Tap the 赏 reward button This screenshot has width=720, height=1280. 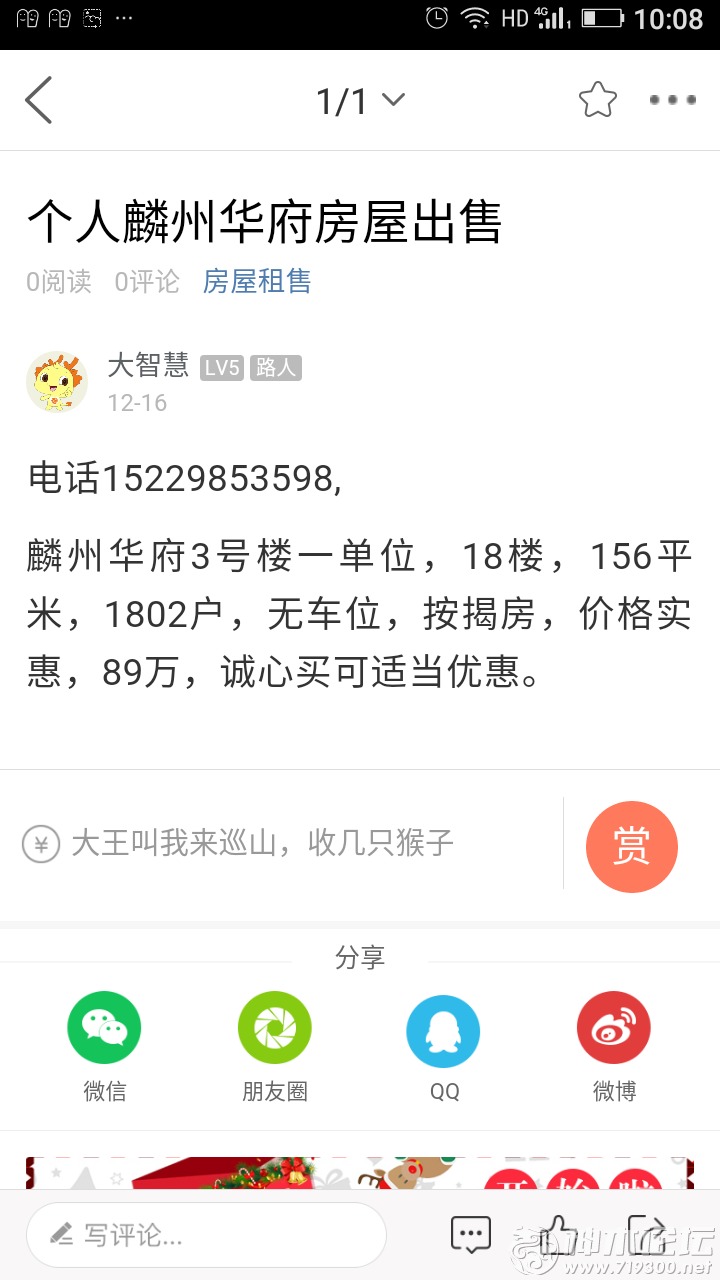(x=631, y=846)
